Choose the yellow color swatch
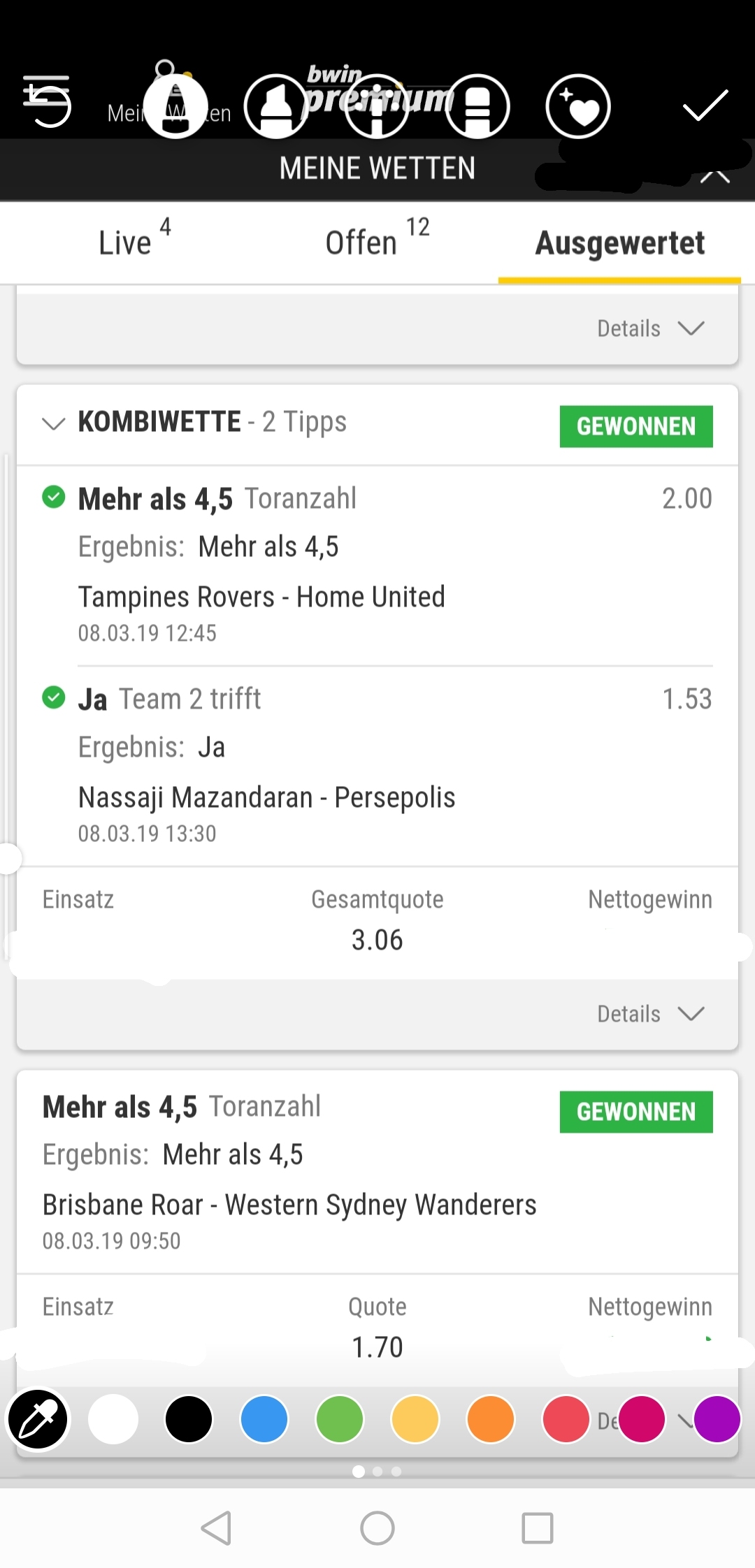 coord(415,1419)
